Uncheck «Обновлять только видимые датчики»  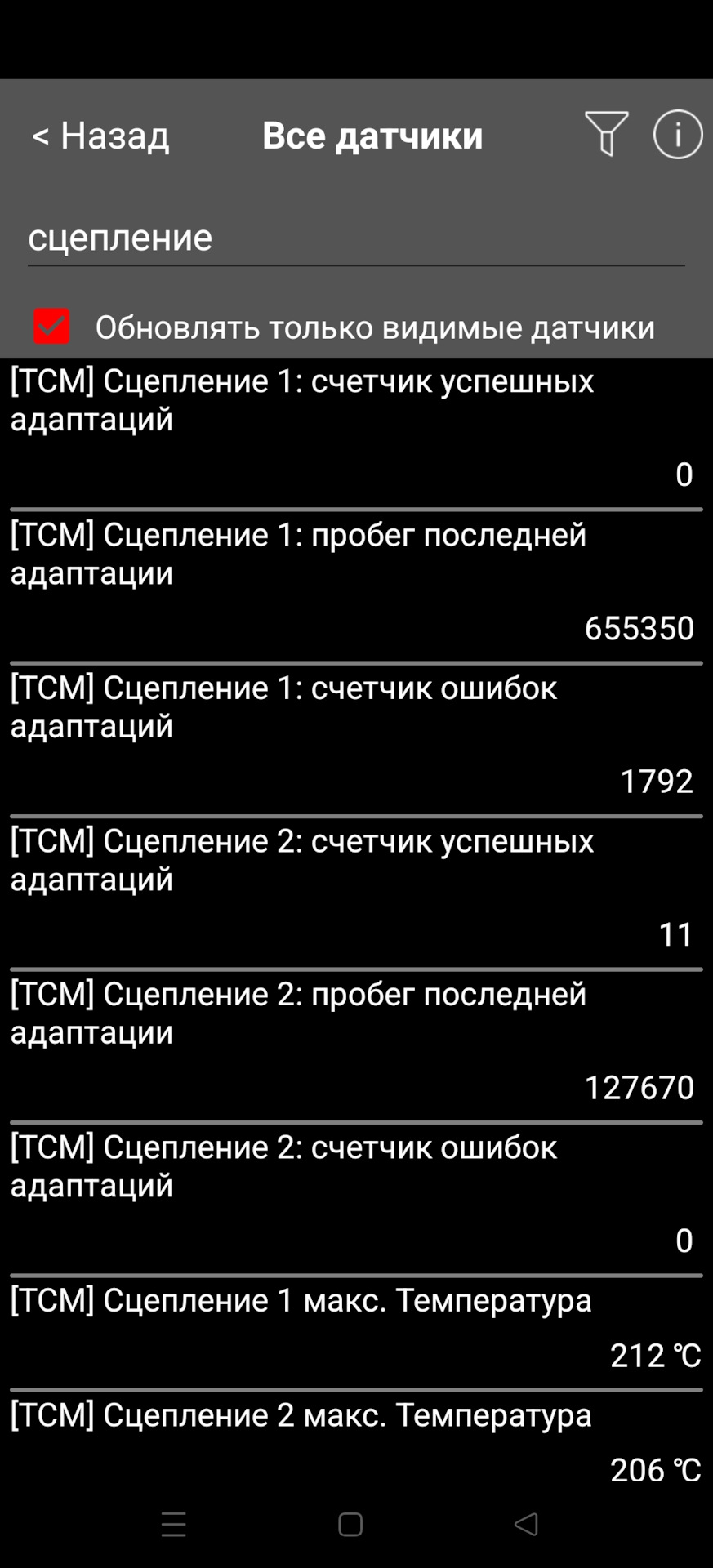(x=51, y=327)
